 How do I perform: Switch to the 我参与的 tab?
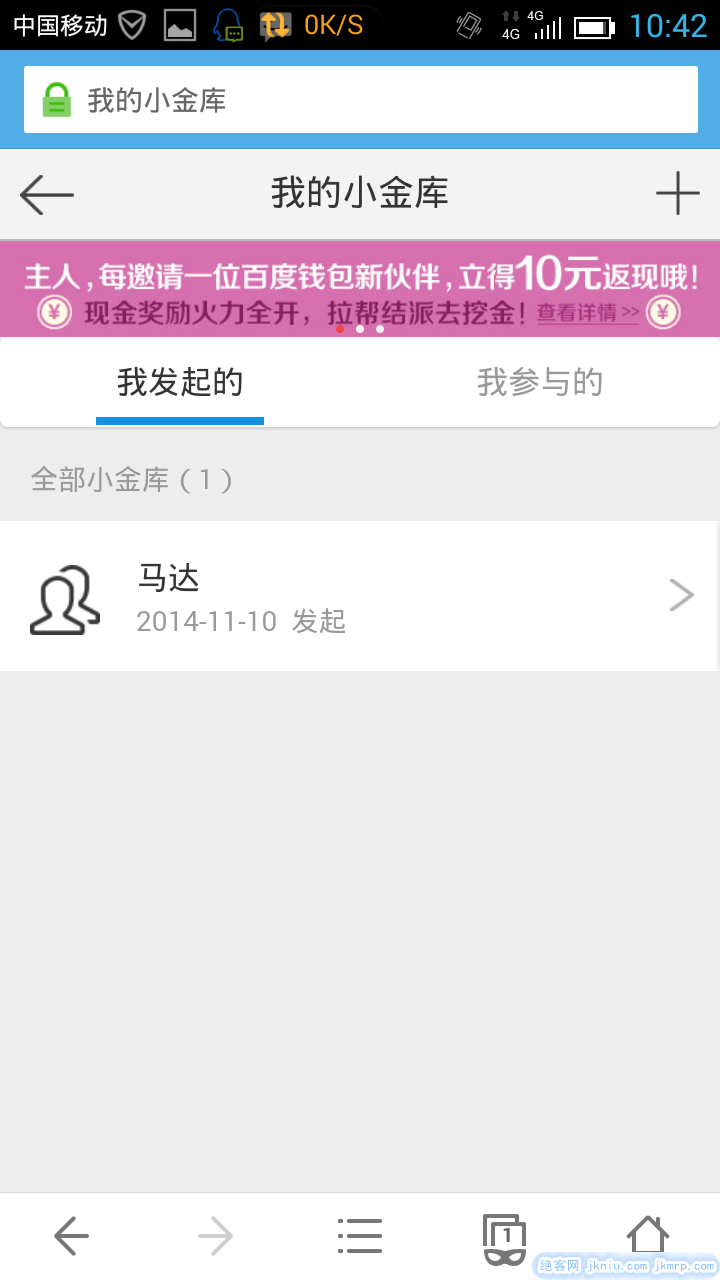coord(540,383)
